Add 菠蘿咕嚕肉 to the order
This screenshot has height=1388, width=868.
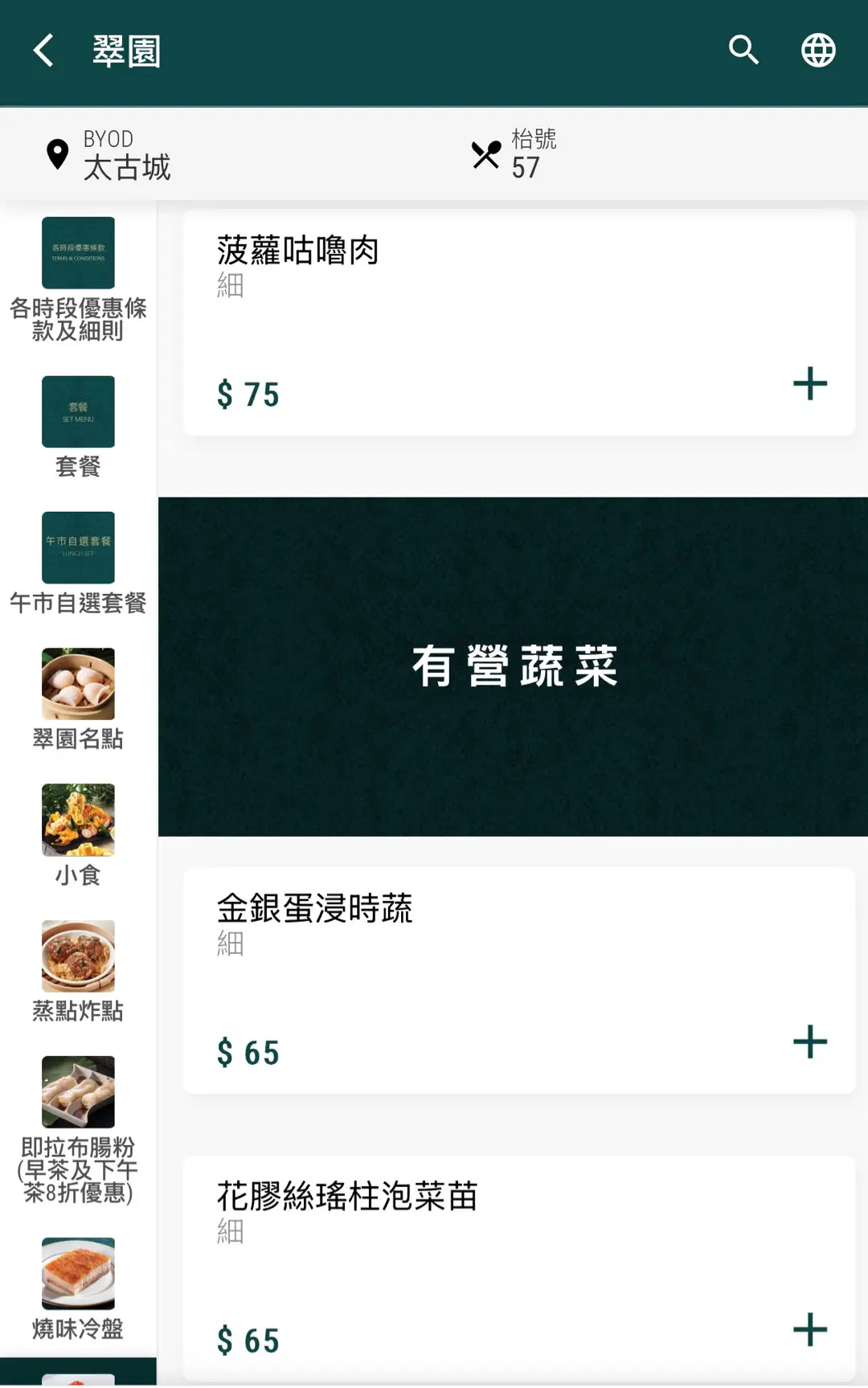pos(809,383)
